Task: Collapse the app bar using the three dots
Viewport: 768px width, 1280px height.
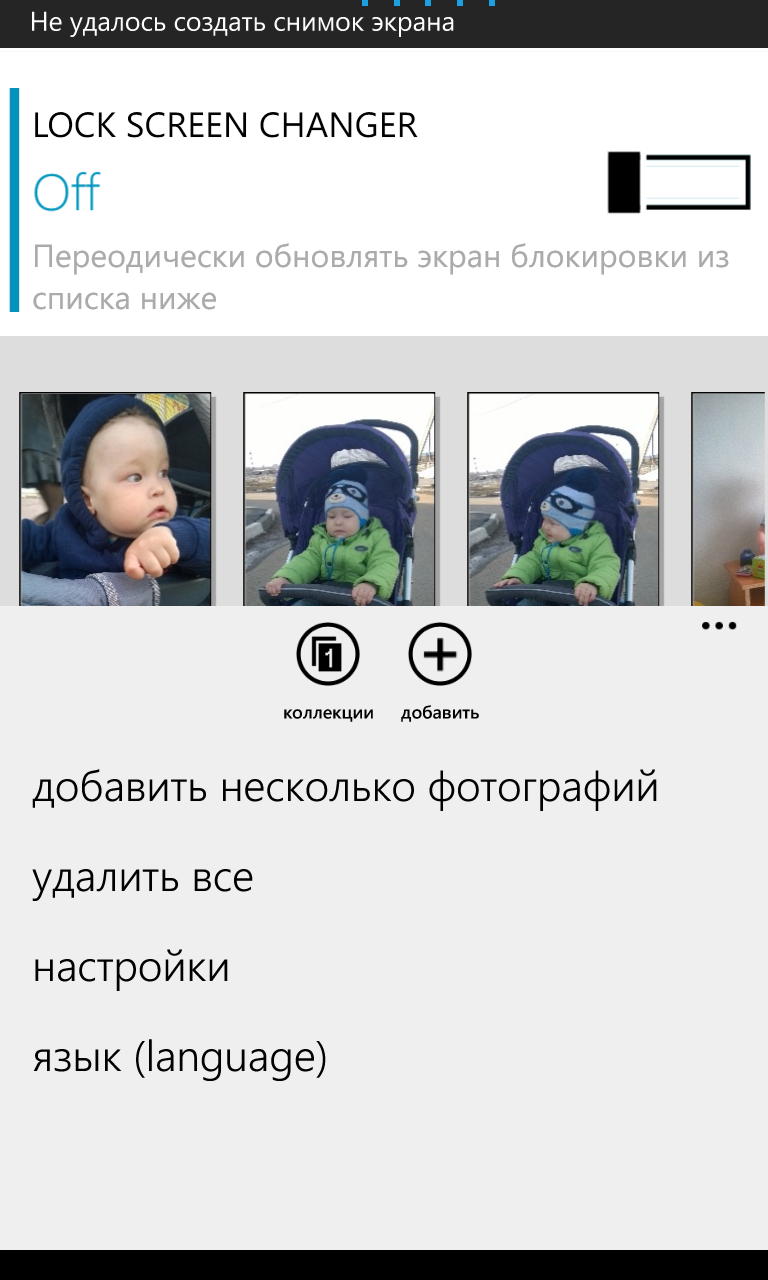Action: [719, 627]
